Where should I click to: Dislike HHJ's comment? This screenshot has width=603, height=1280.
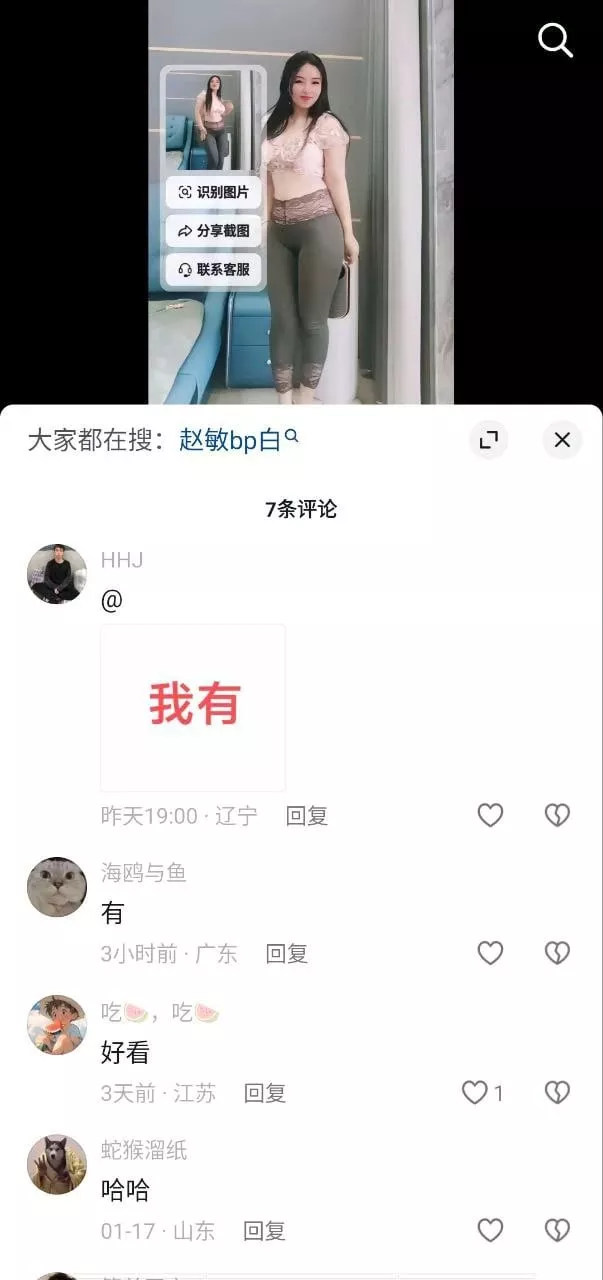[557, 816]
